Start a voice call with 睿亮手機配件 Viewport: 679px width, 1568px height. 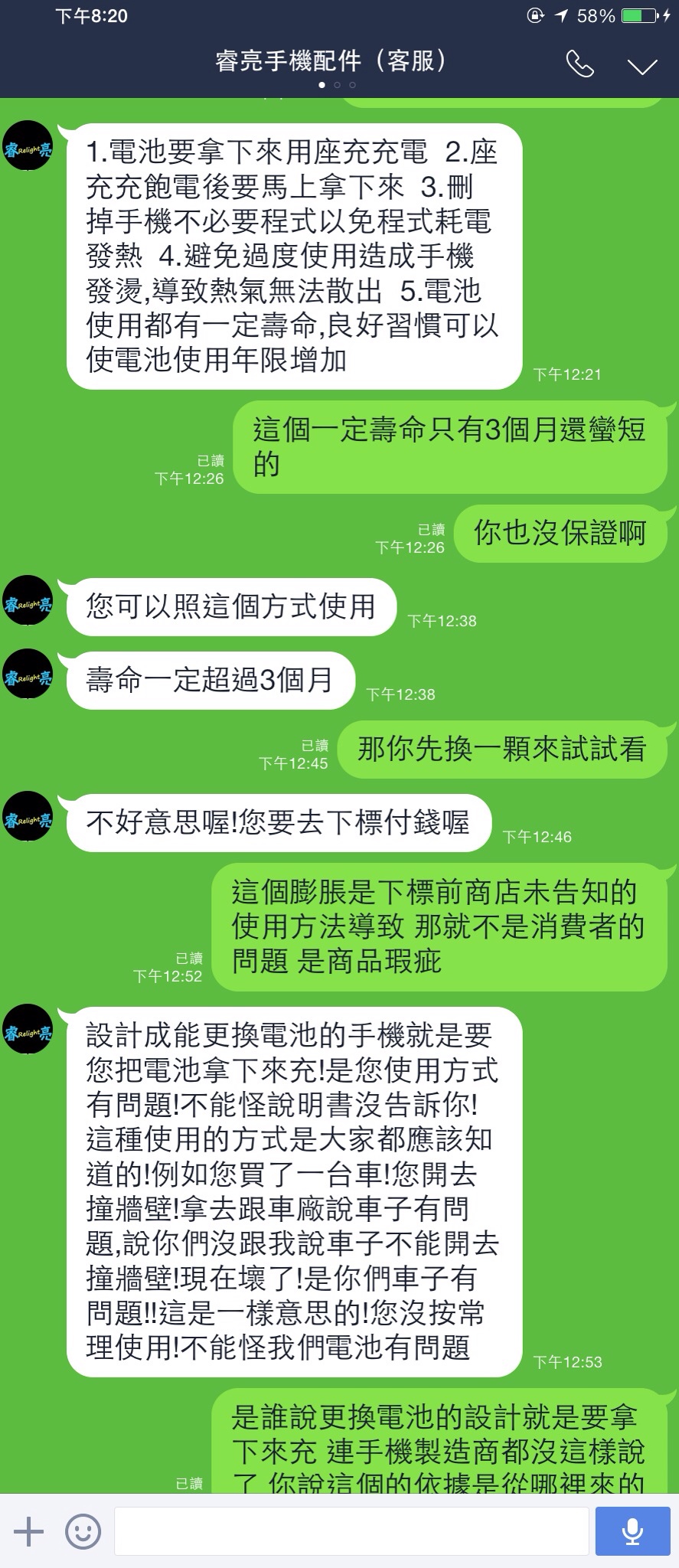[579, 65]
